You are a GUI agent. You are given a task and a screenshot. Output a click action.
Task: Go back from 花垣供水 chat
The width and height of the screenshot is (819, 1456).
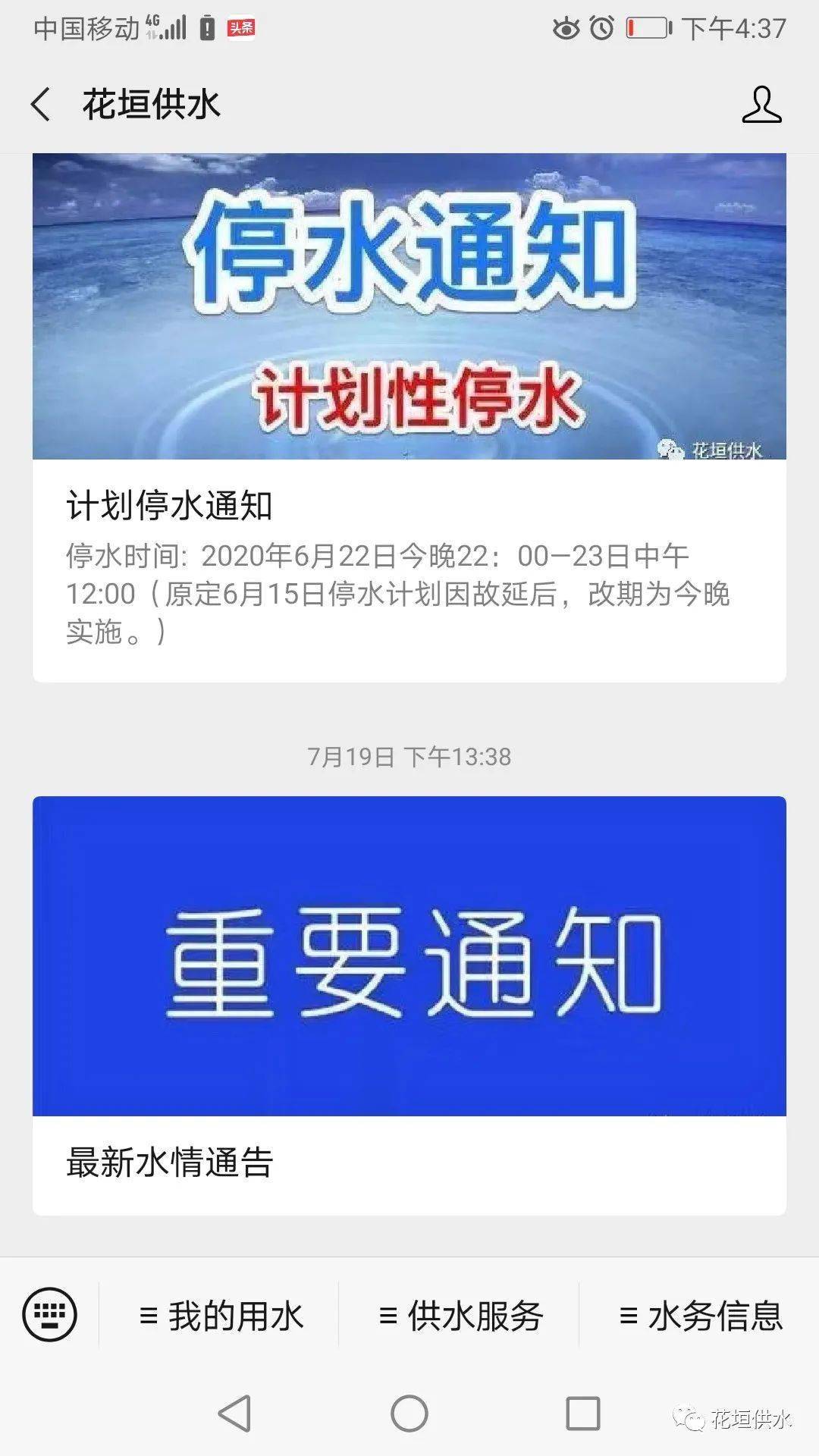click(41, 104)
